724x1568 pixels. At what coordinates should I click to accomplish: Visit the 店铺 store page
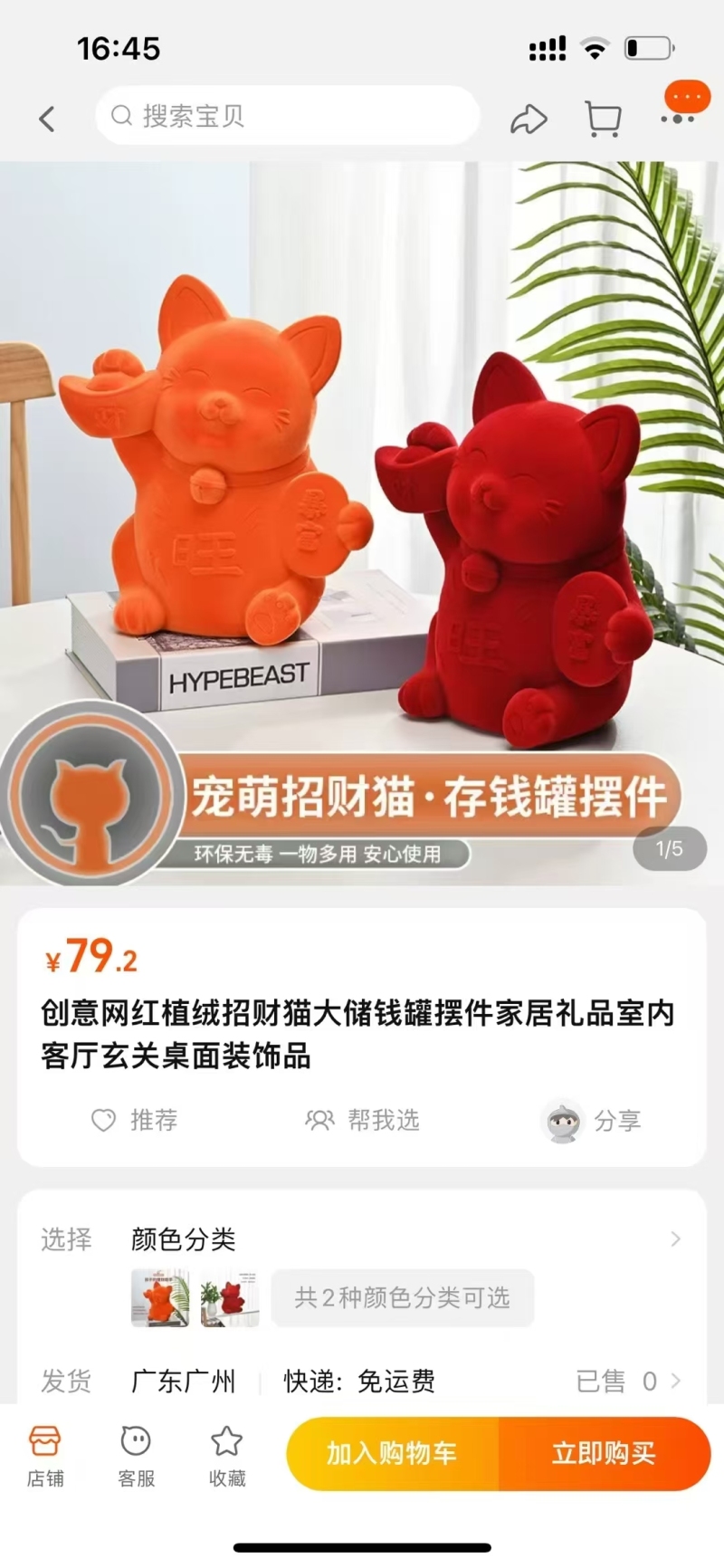click(45, 1454)
